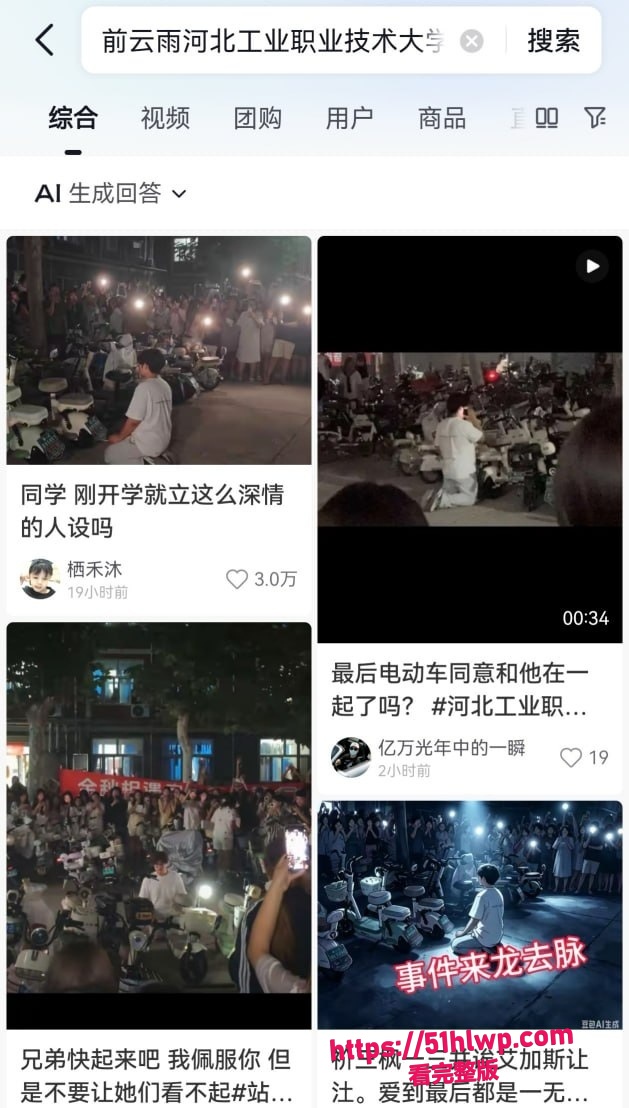Screen dimensions: 629x1108
Task: Toggle the column layout view icon
Action: coord(546,118)
